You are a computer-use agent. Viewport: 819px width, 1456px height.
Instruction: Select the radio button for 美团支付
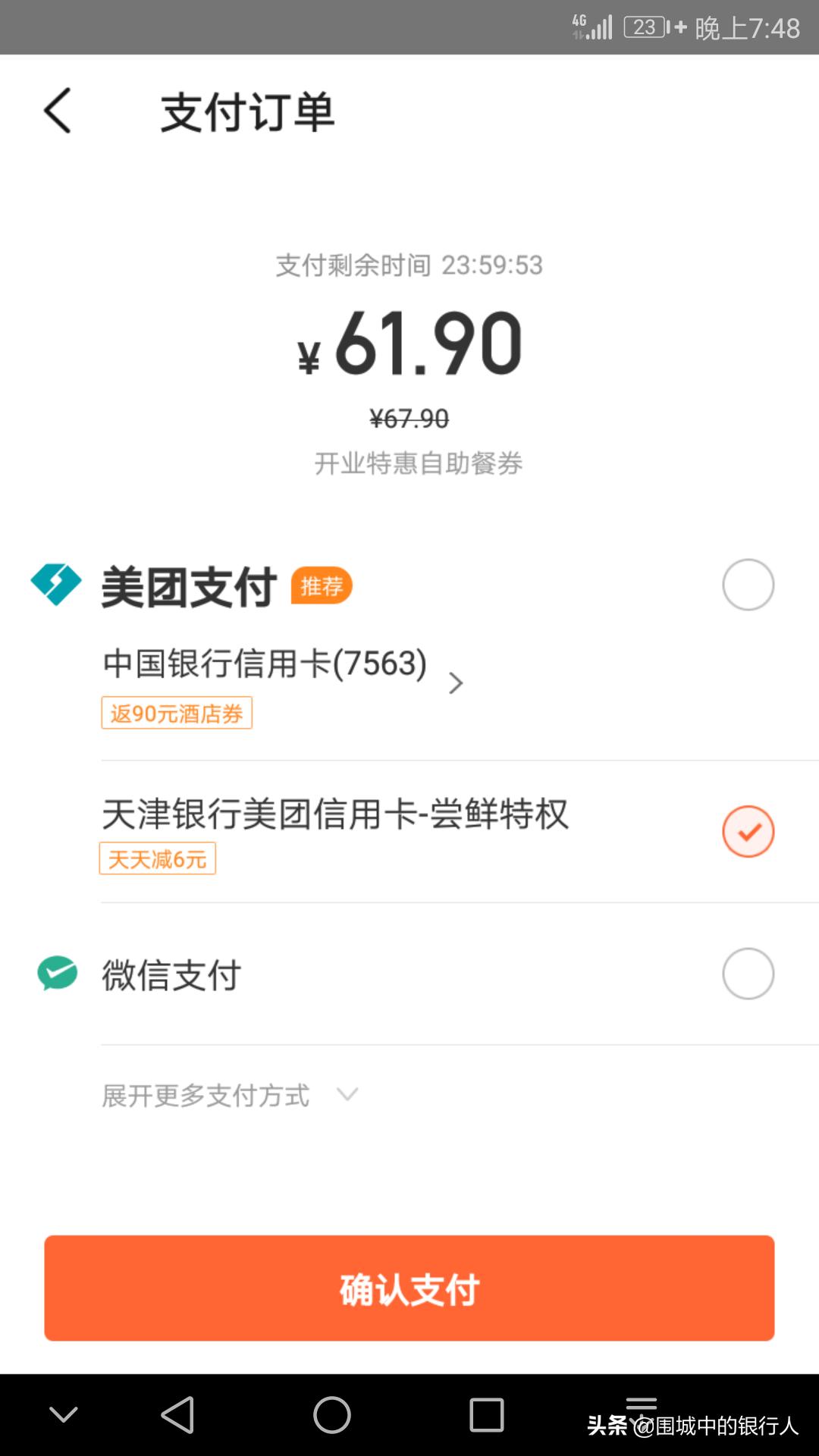pos(748,584)
